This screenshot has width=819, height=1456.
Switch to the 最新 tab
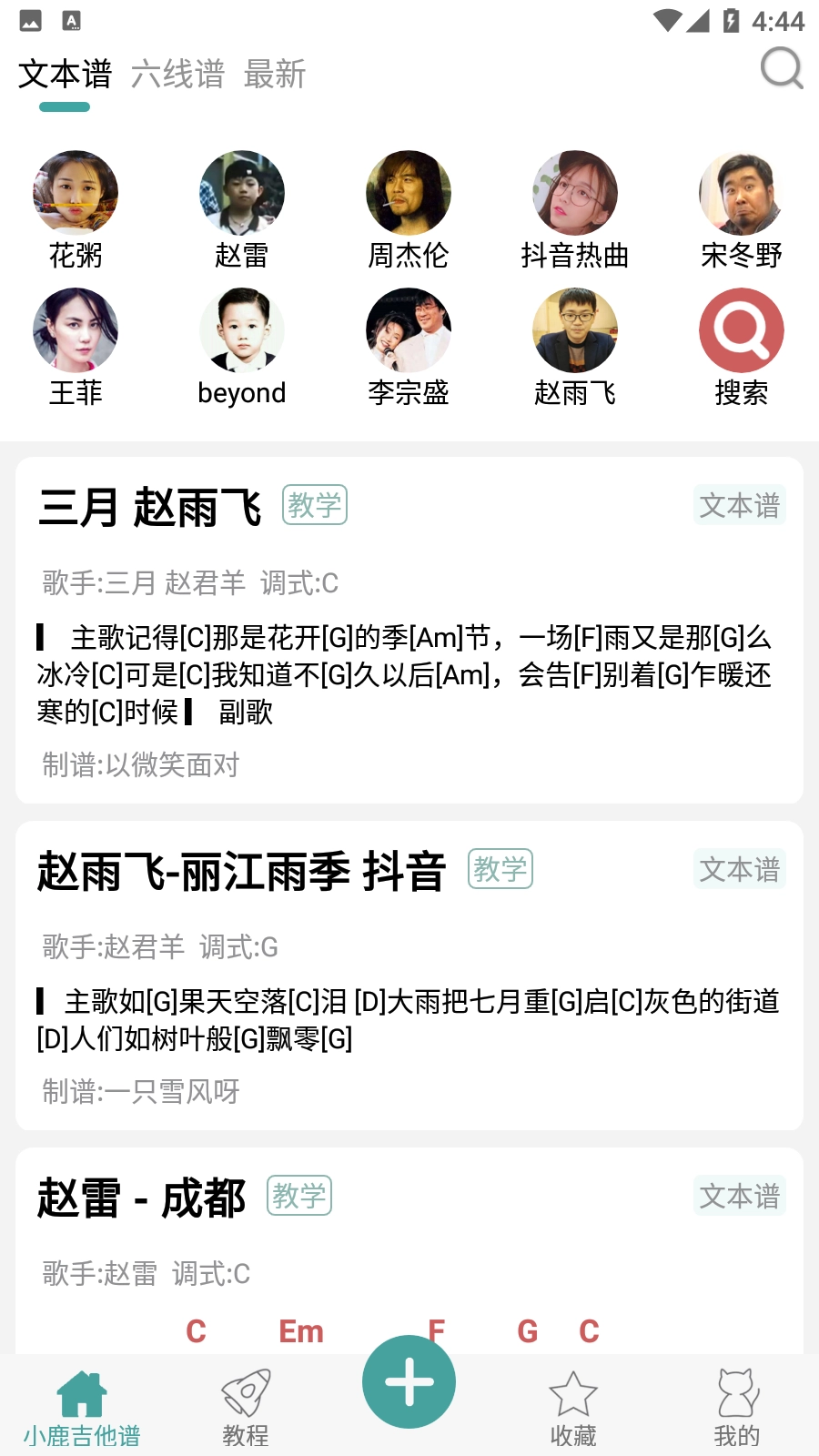coord(275,75)
